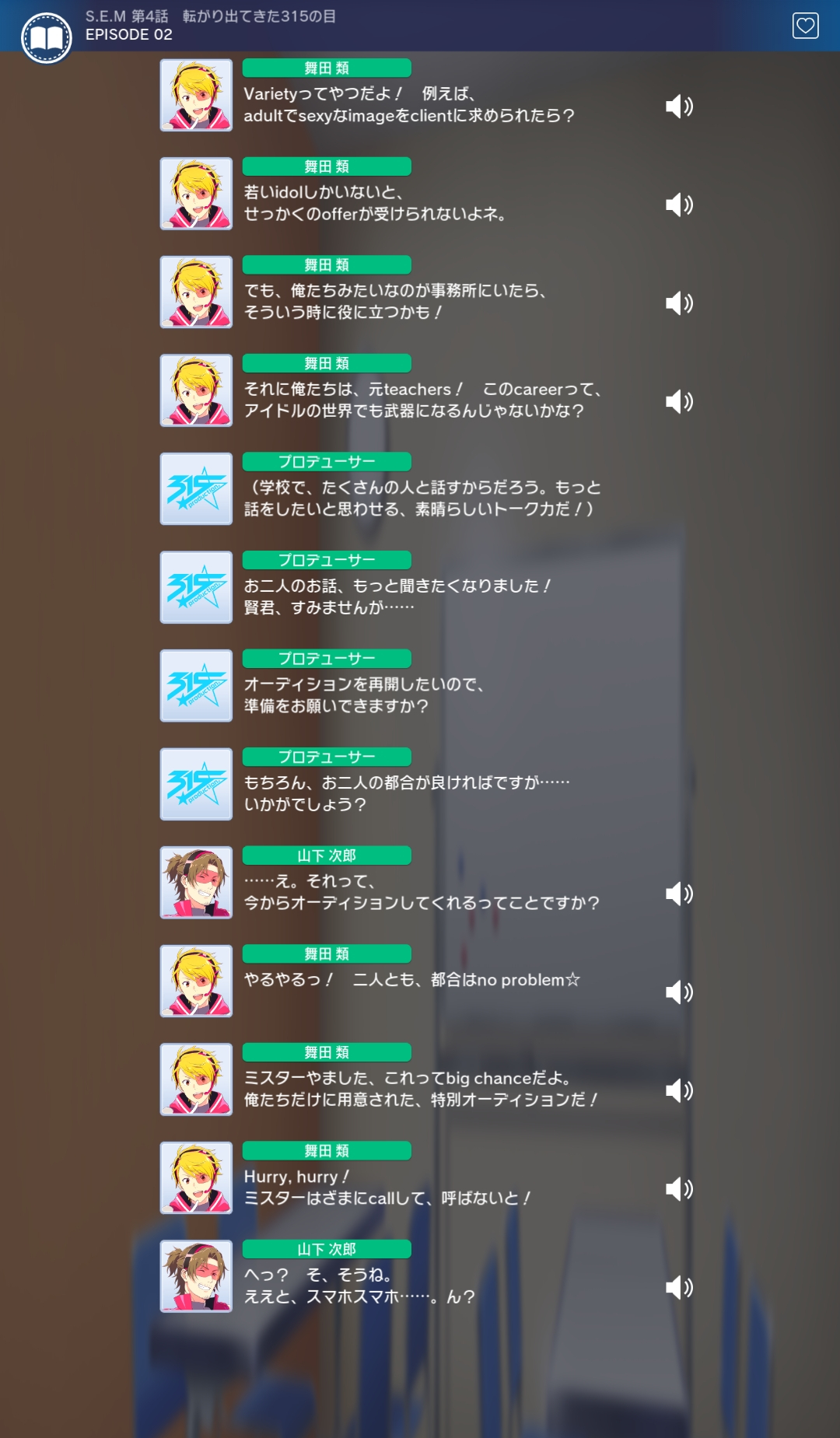Play voice for the line starting 'それに俺たちは、元teachers'
The height and width of the screenshot is (1438, 840).
(x=678, y=401)
